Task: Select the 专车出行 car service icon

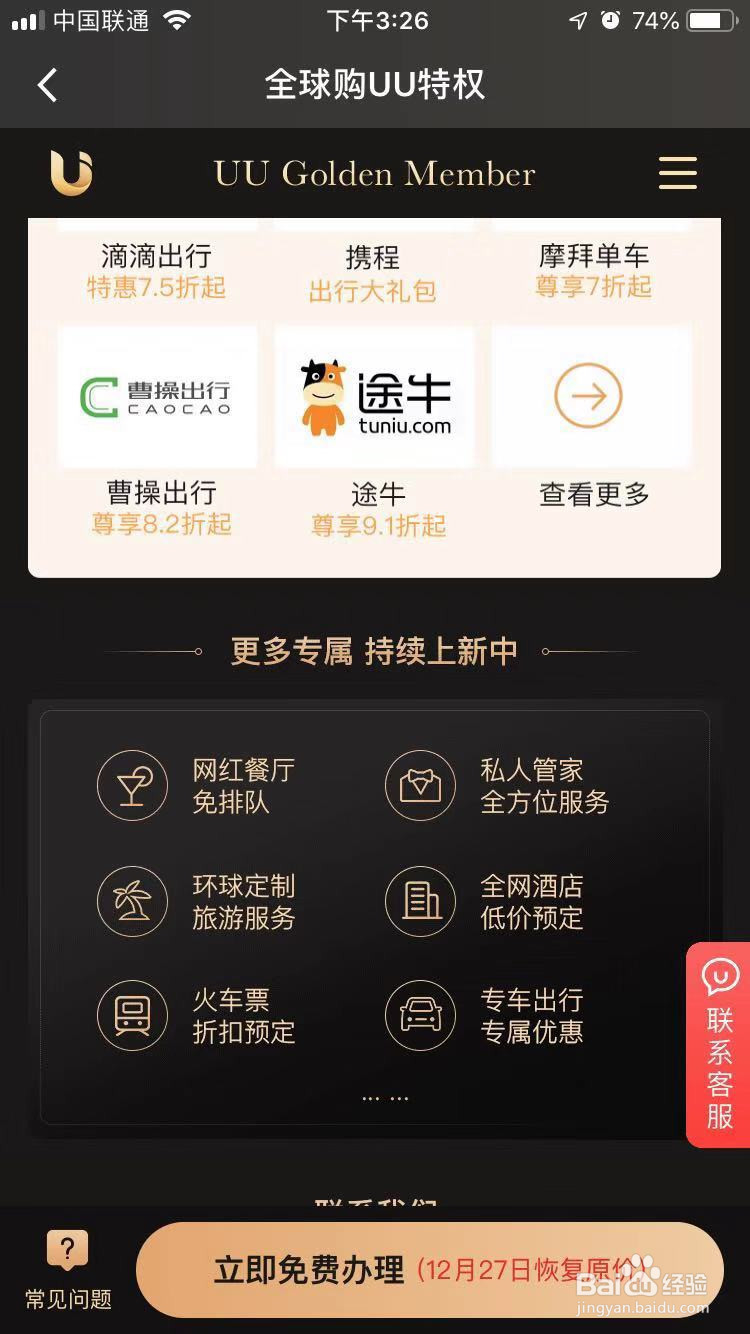Action: (420, 1015)
